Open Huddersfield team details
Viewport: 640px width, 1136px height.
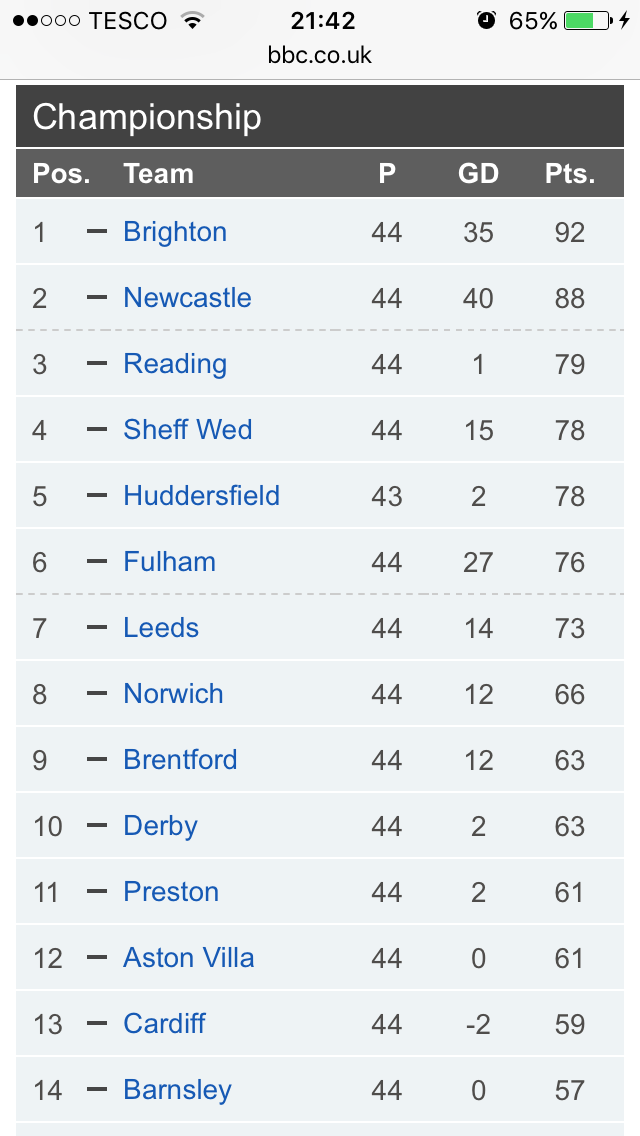pyautogui.click(x=201, y=496)
